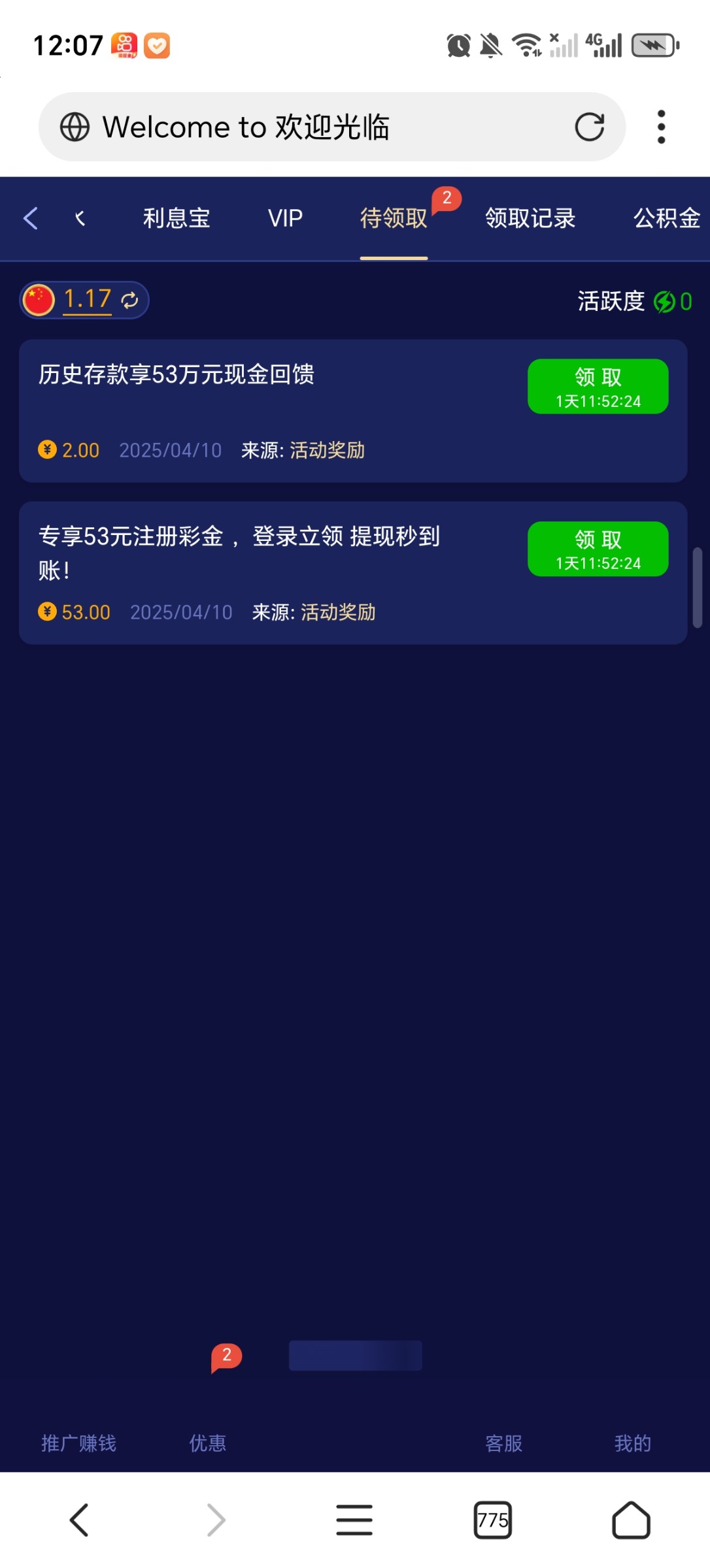The image size is (710, 1568).
Task: Switch to the 公积金 tab
Action: click(666, 218)
